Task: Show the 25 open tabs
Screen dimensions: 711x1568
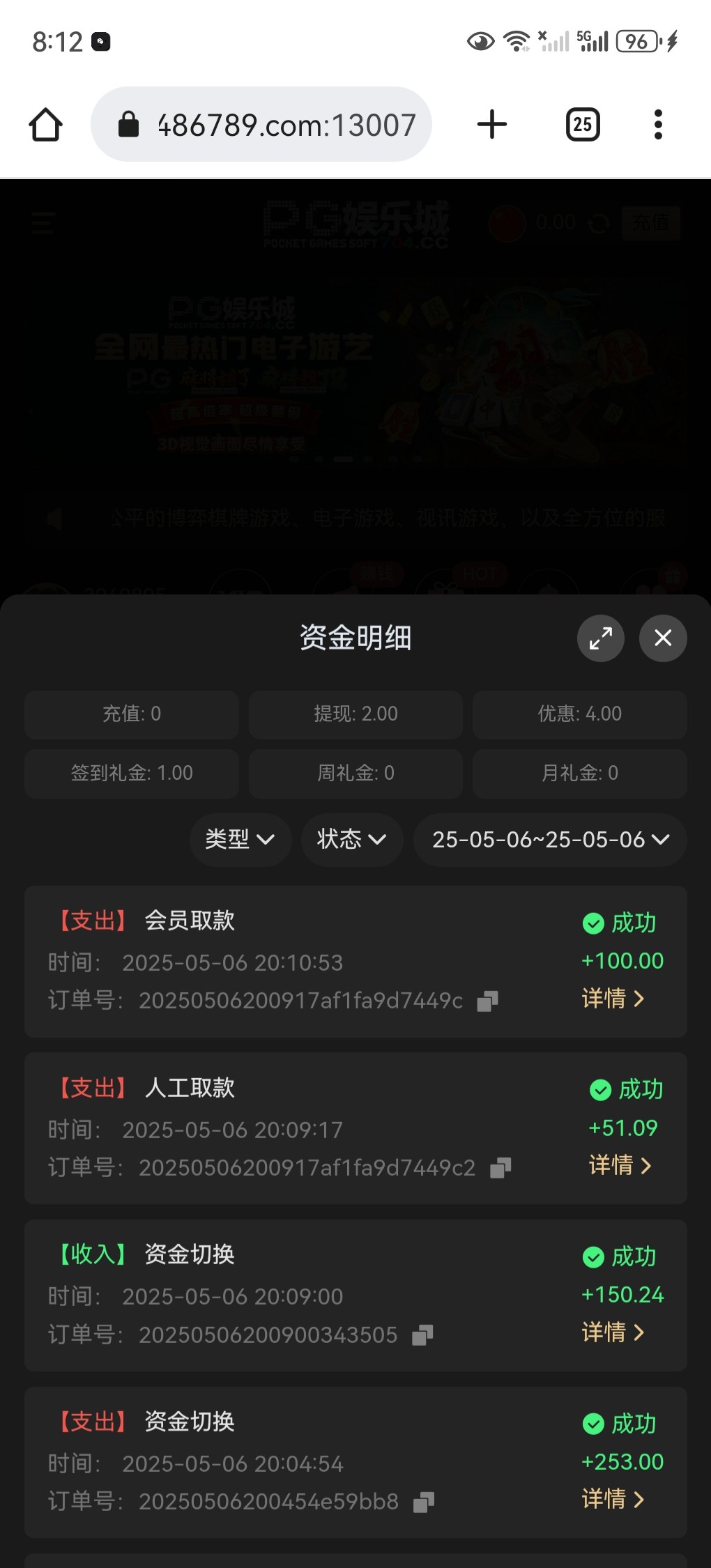Action: coord(583,125)
